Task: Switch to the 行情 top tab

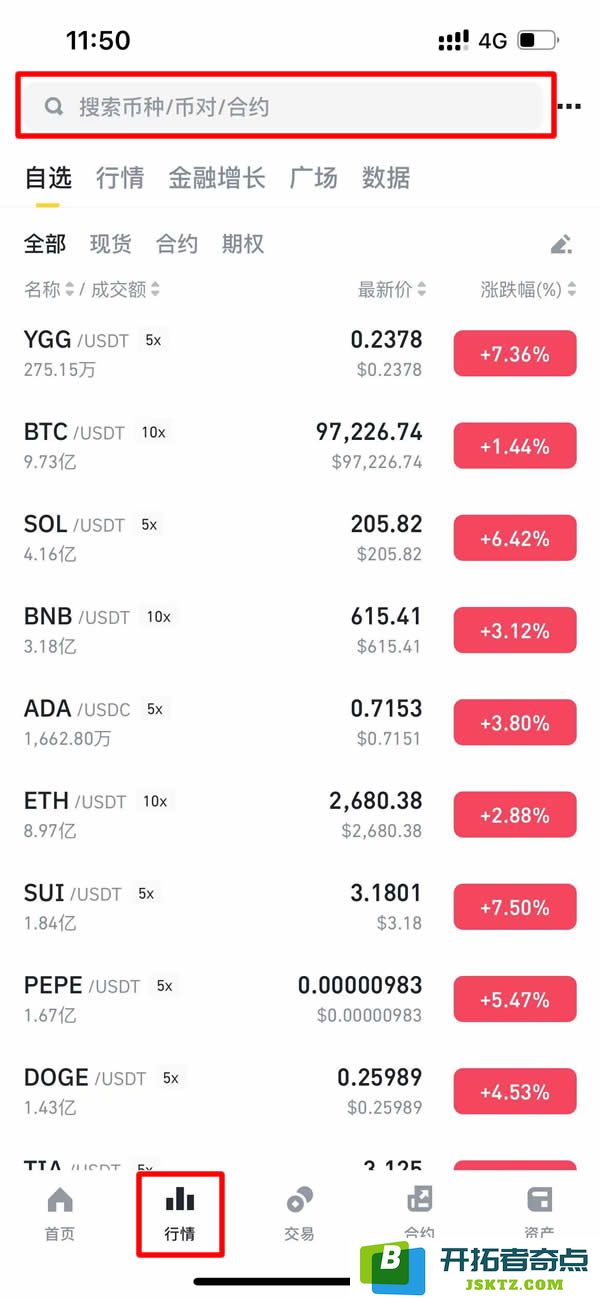Action: tap(120, 178)
